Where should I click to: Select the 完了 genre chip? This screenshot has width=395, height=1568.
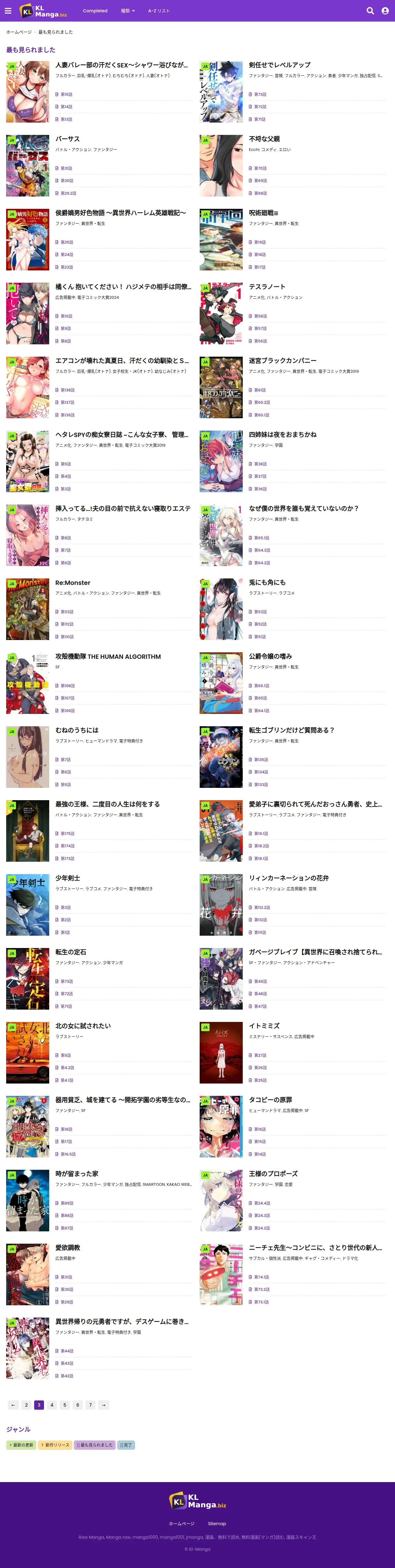click(126, 1445)
